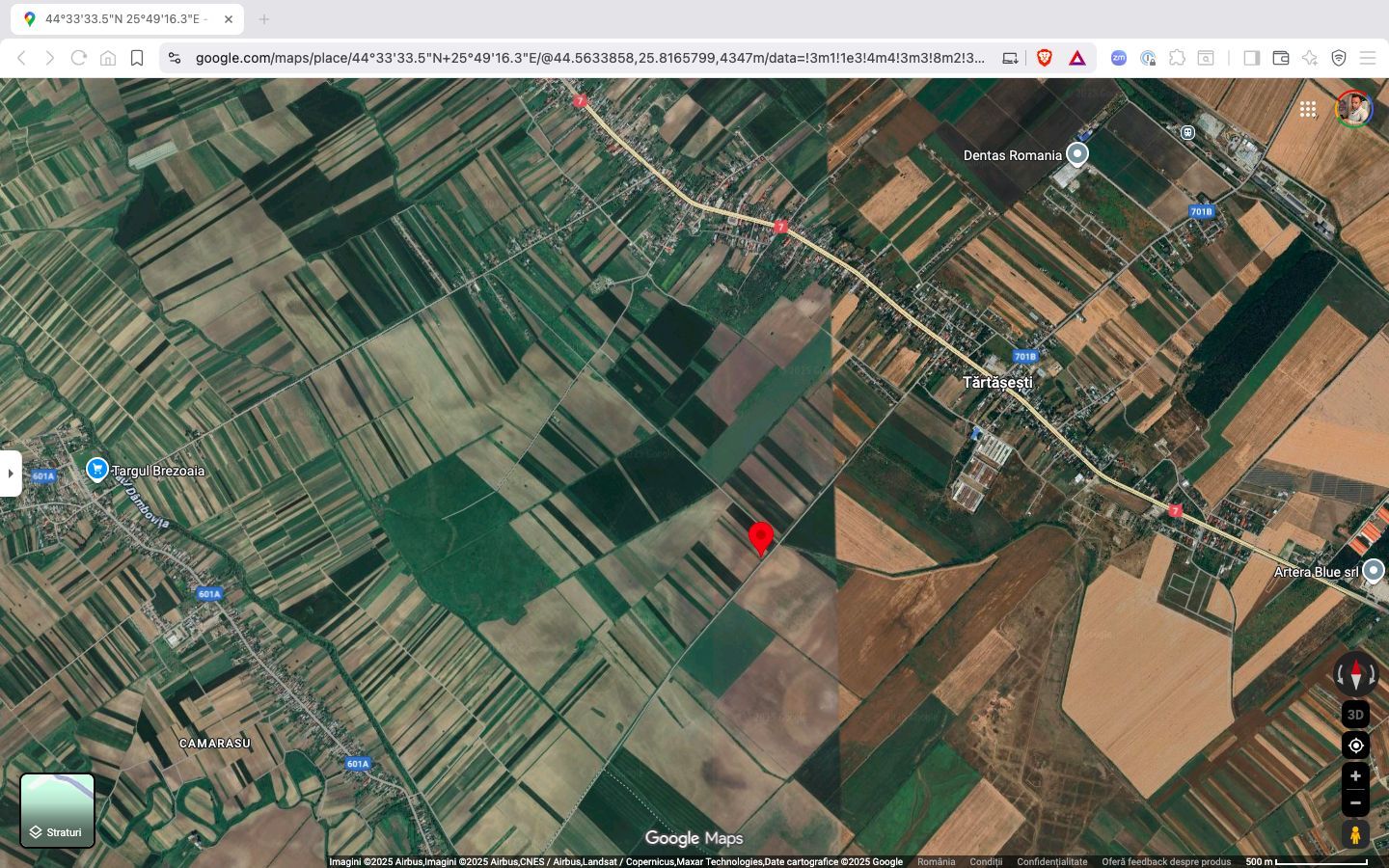Center map on my location
The image size is (1389, 868).
tap(1355, 746)
